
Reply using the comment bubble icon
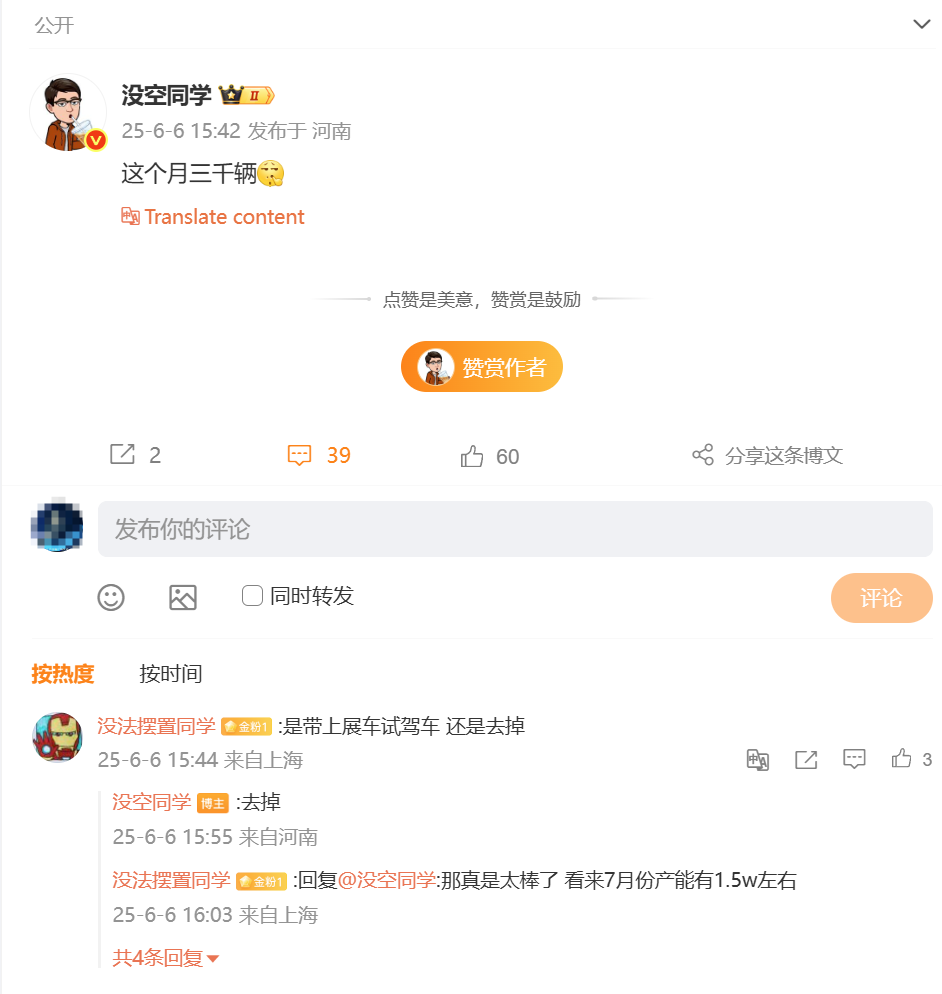click(x=854, y=759)
